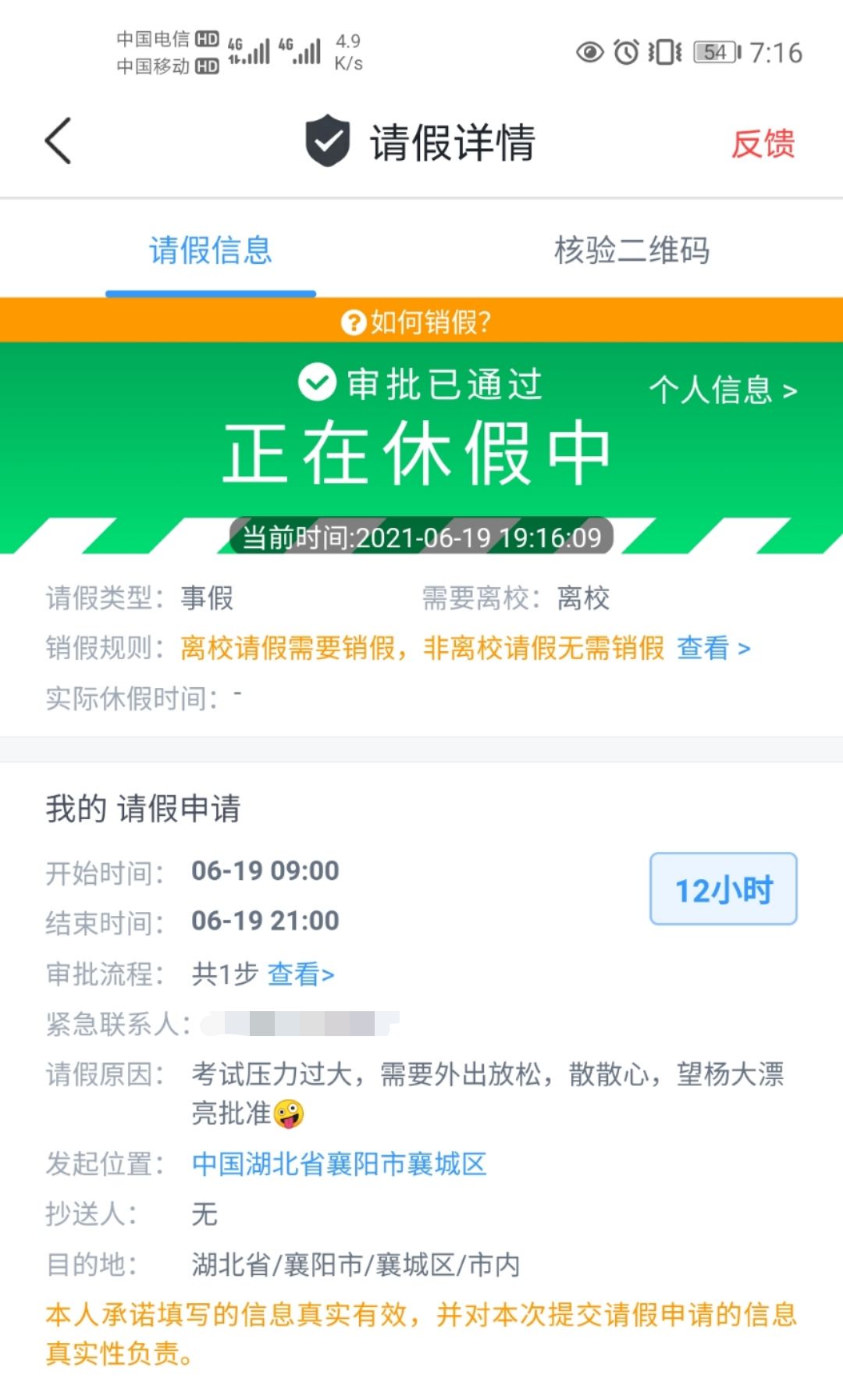The height and width of the screenshot is (1400, 843).
Task: Open 个人信息 details
Action: 723,390
